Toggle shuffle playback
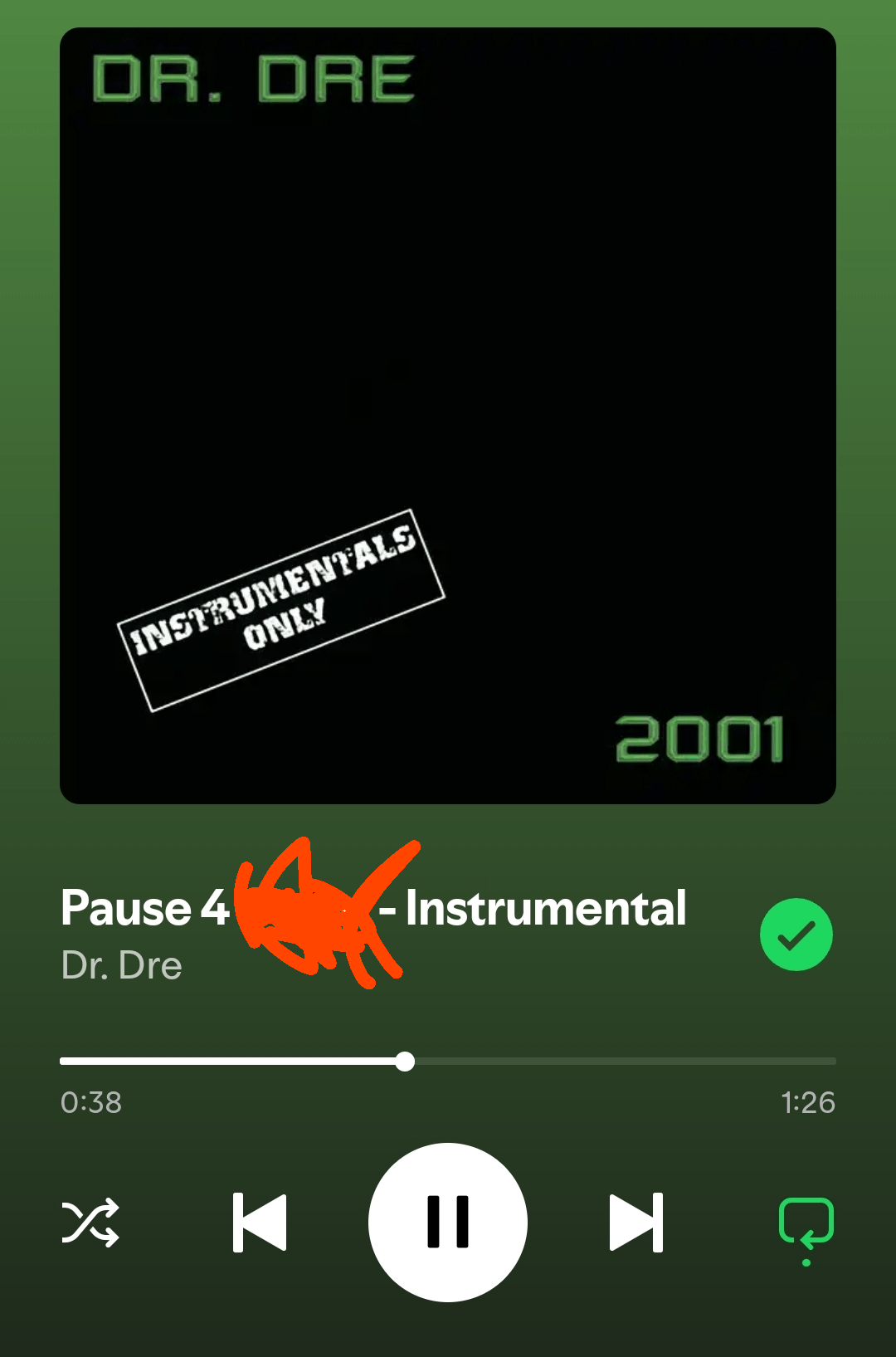The height and width of the screenshot is (1357, 896). point(90,1222)
